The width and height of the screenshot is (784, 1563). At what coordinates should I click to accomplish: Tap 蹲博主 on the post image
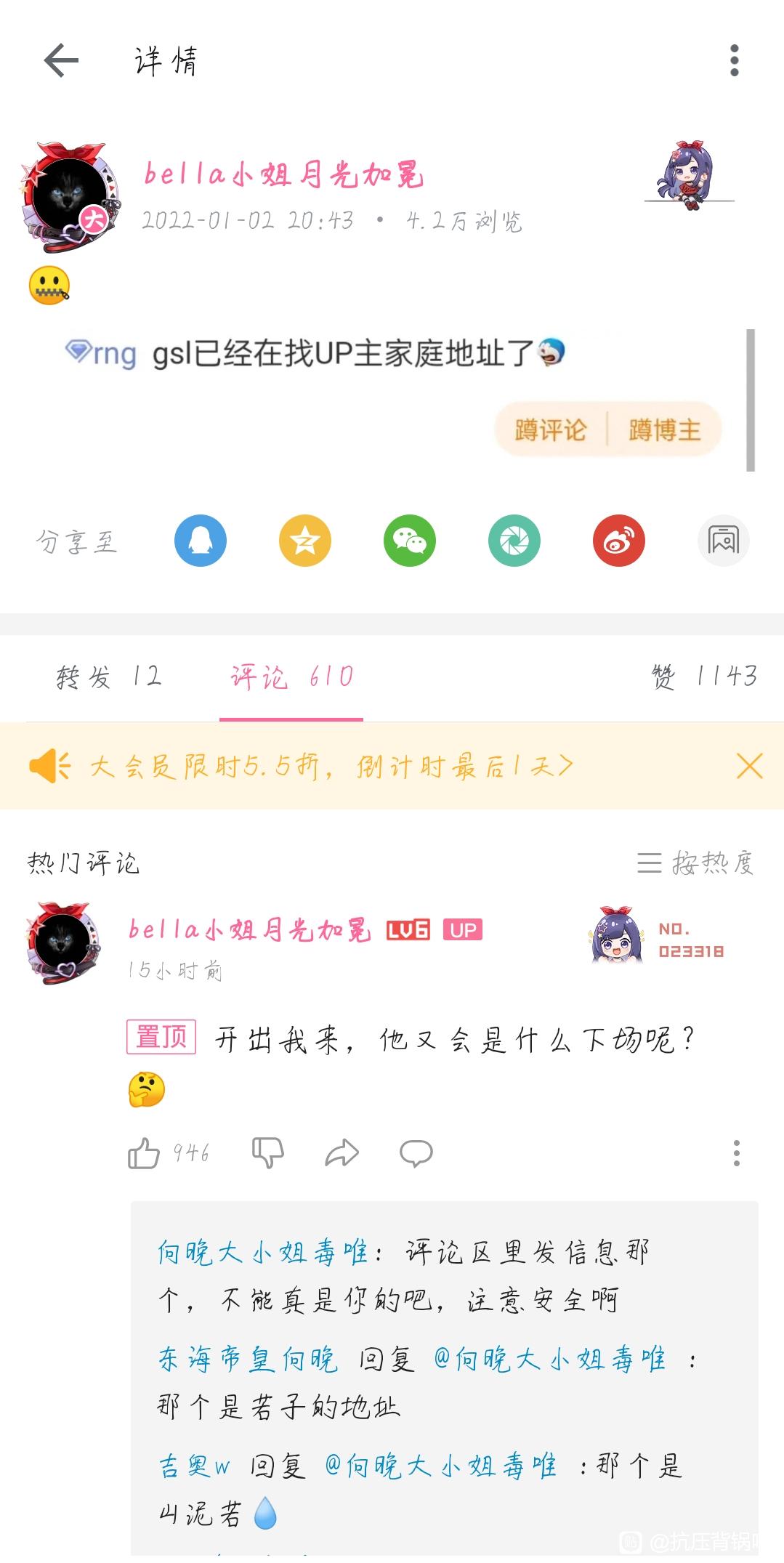click(664, 429)
